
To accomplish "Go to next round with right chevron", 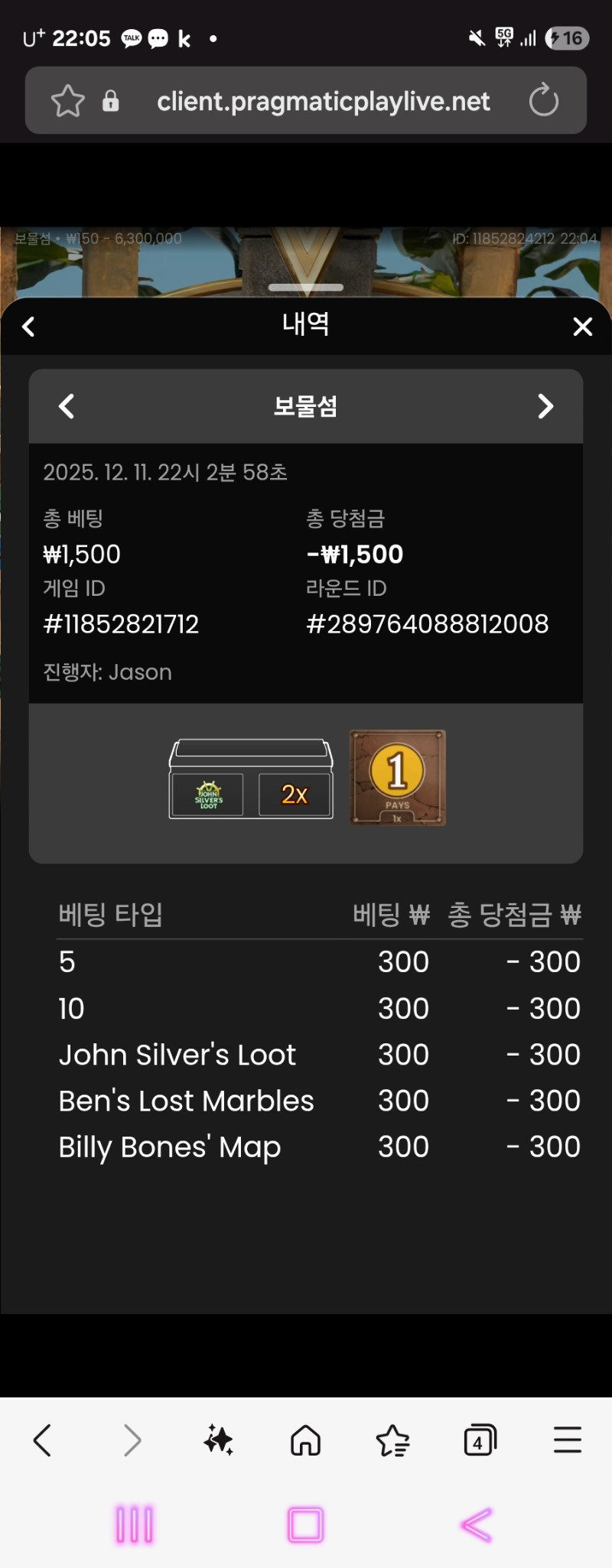I will tap(545, 406).
